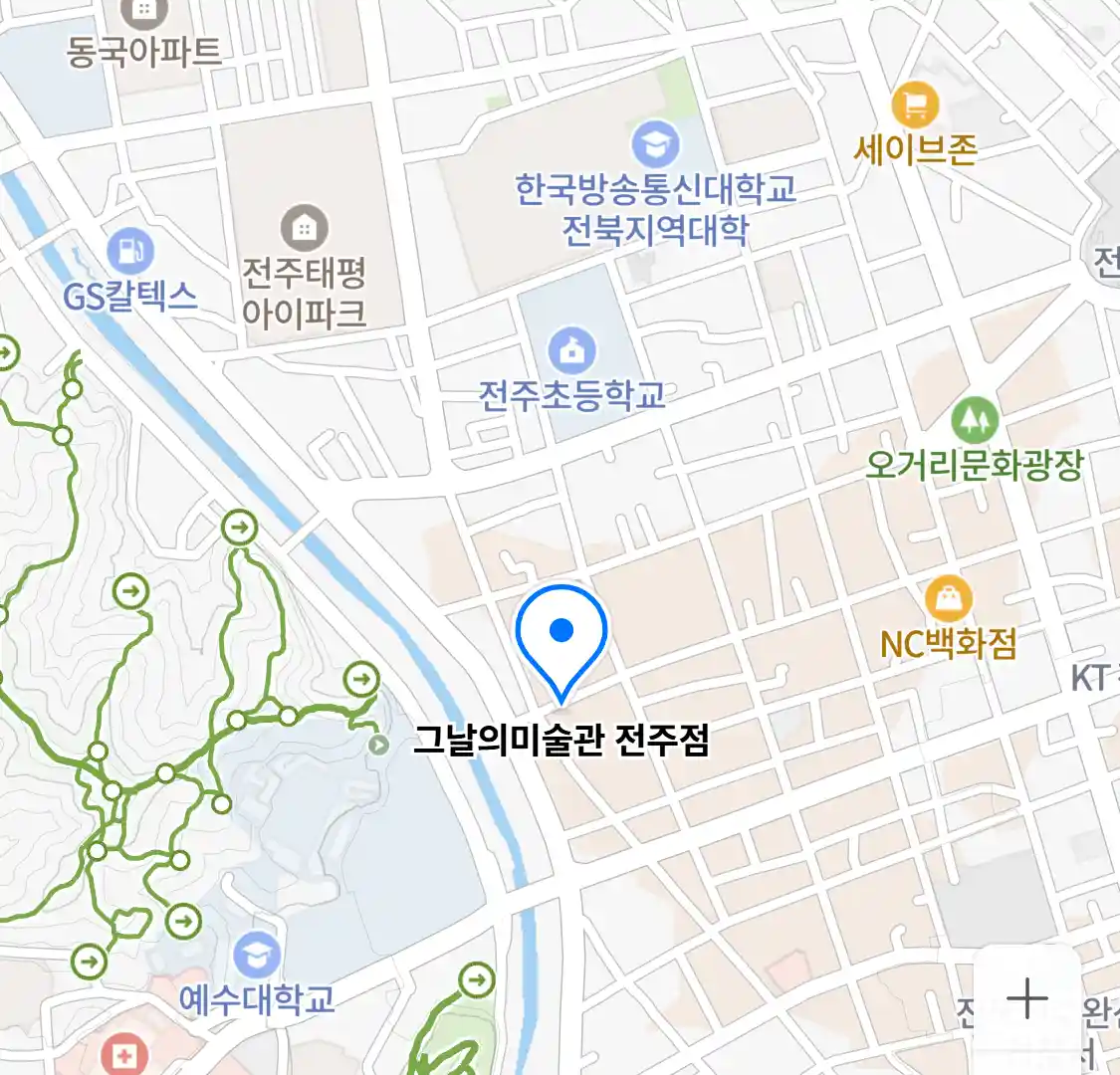1120x1075 pixels.
Task: Open the 한국방송통신대학교 전북지역대학 marker
Action: 654,145
